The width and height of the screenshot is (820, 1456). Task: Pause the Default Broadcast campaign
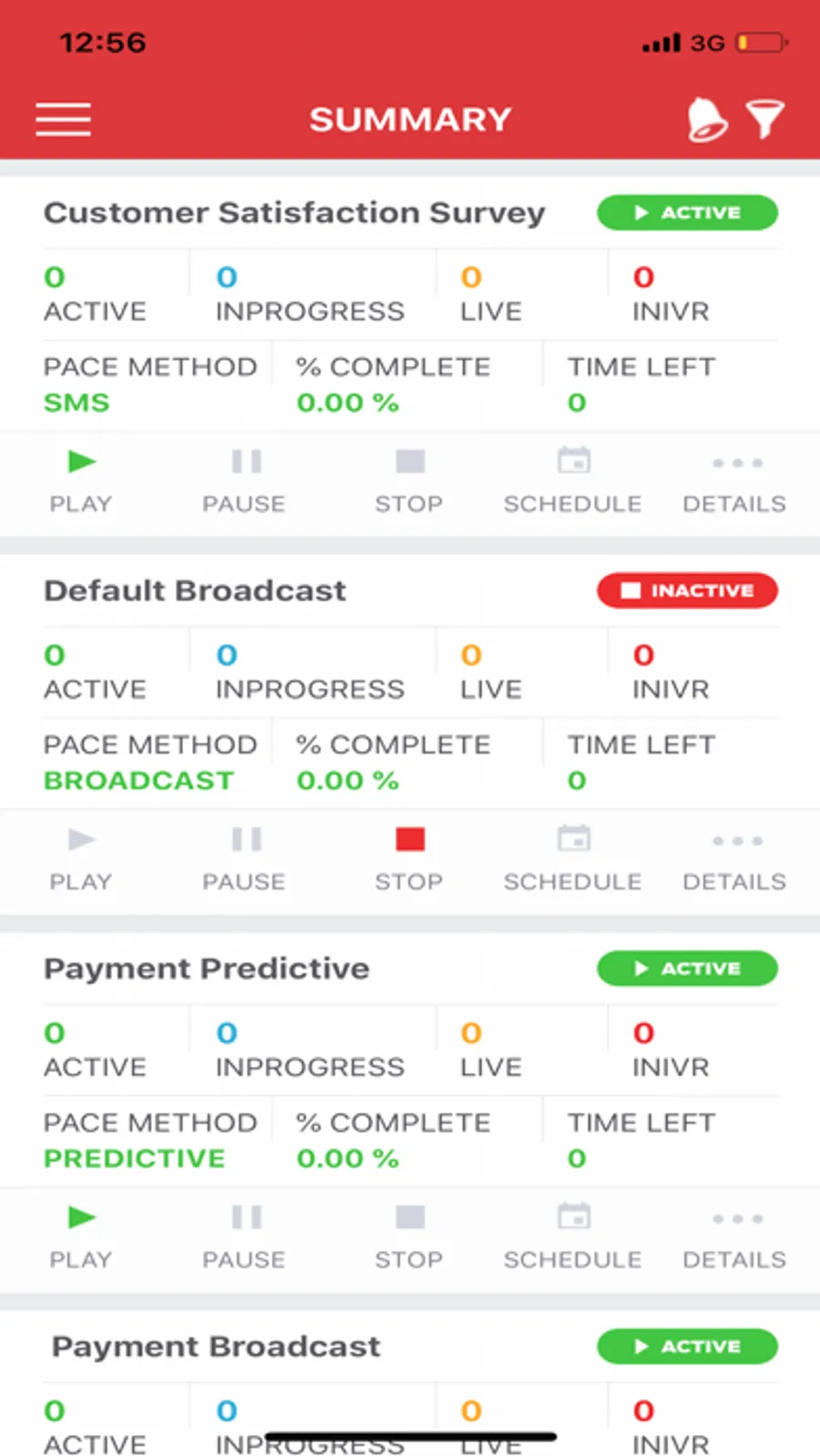coord(245,857)
